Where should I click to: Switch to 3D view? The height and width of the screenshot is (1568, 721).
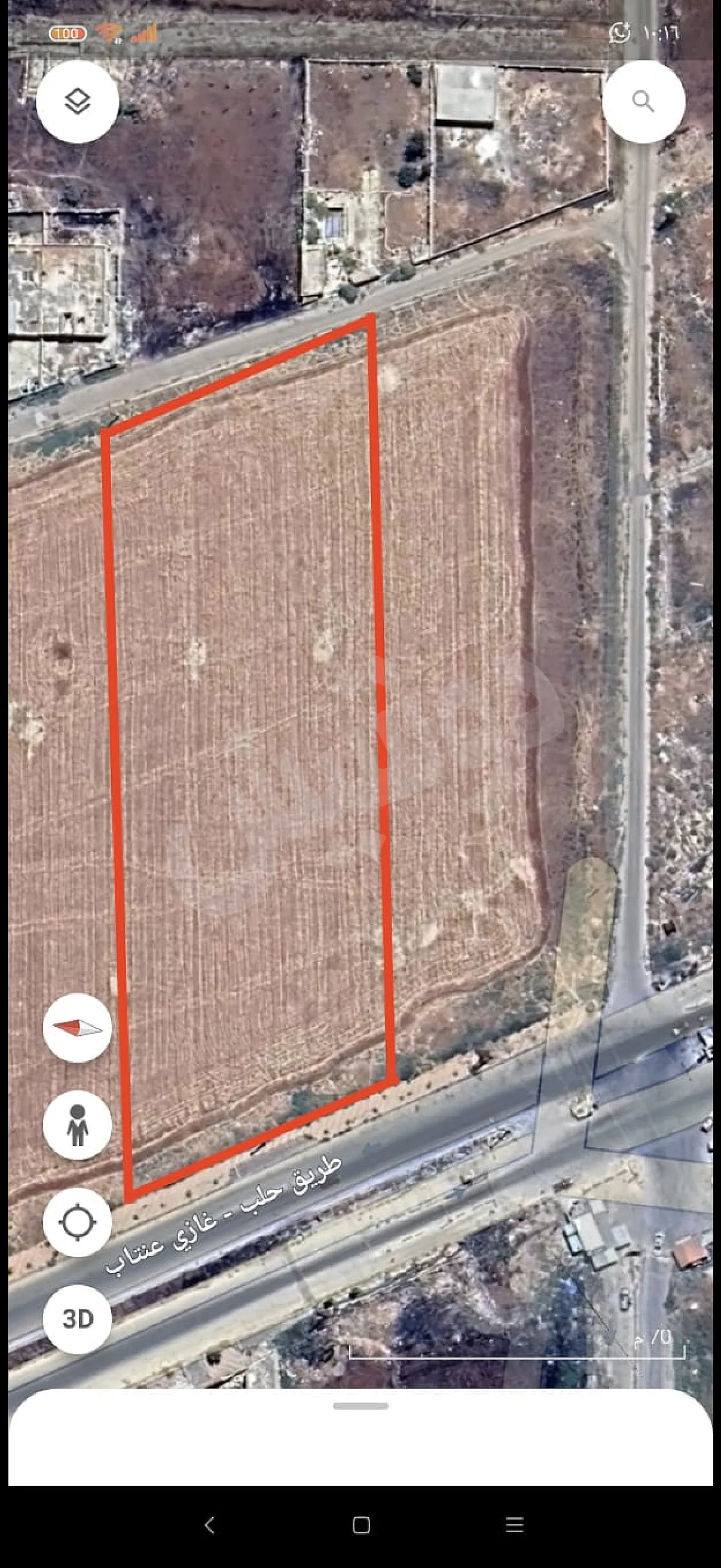pos(77,1319)
